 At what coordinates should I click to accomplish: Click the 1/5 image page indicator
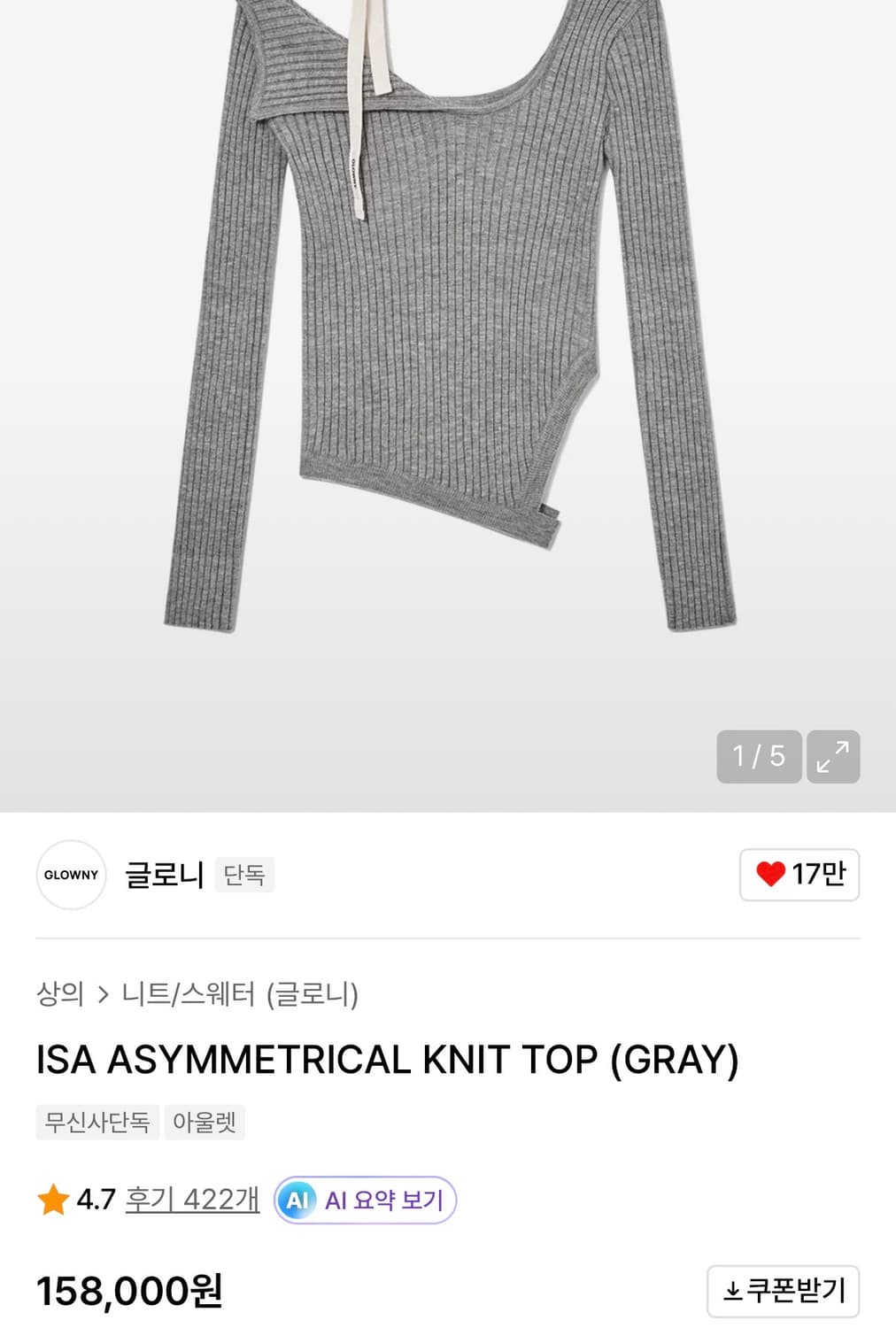pos(758,758)
